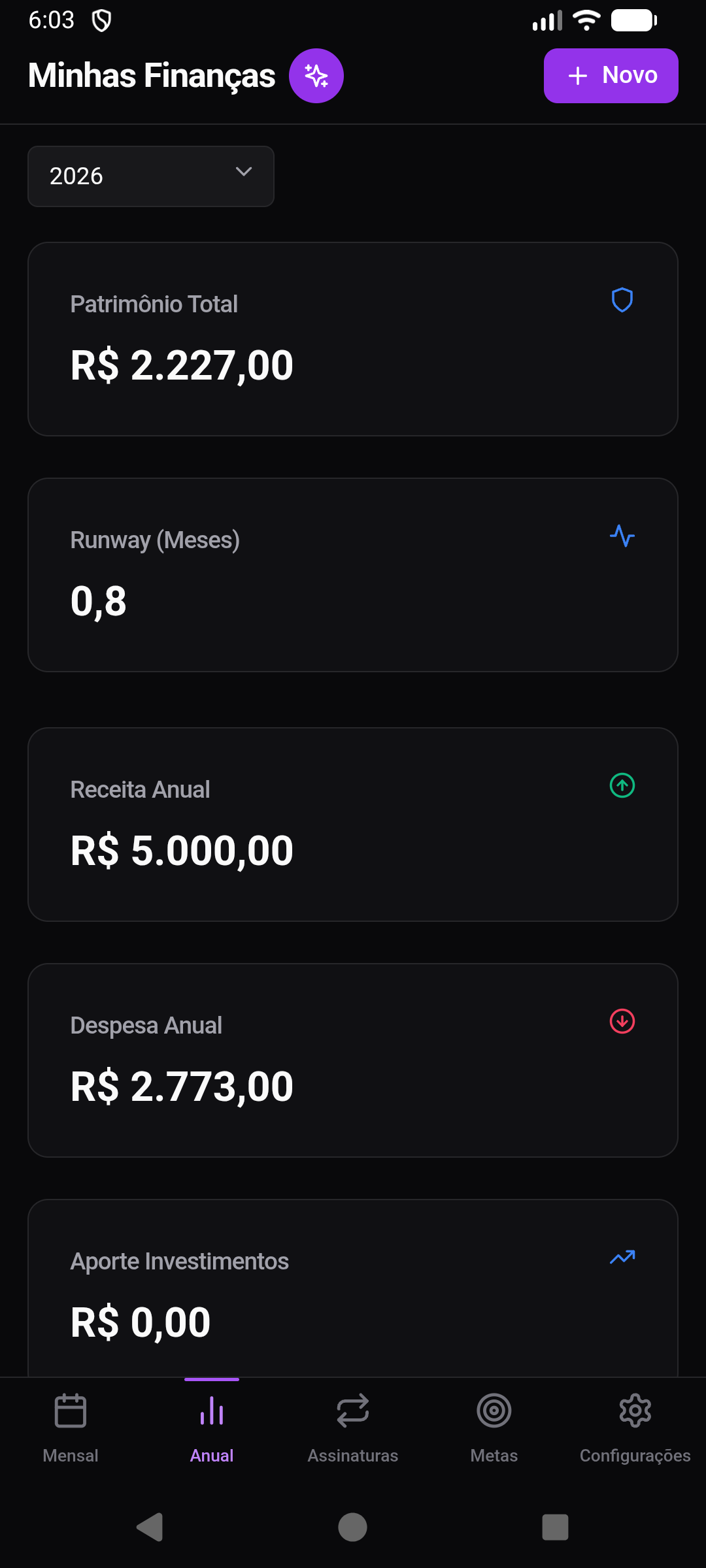This screenshot has width=706, height=1568.
Task: Click the repeat icon for Assinaturas
Action: 353,1411
